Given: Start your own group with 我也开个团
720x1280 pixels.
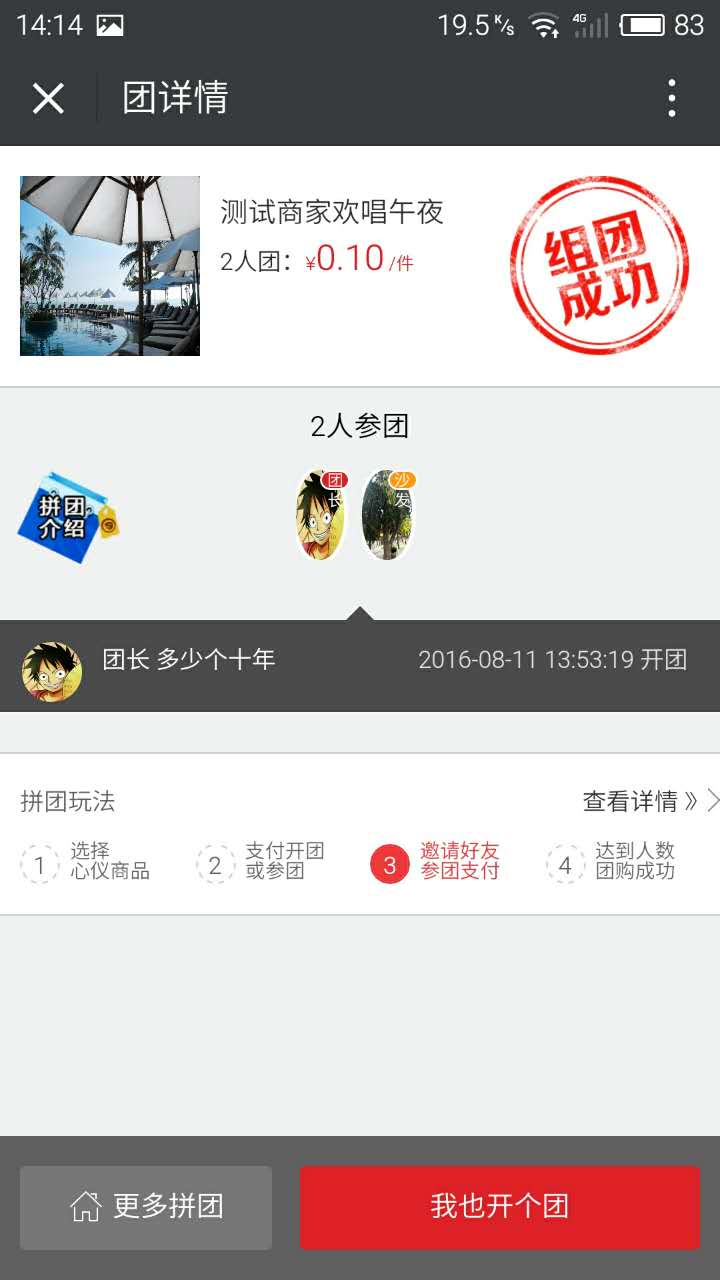Looking at the screenshot, I should 500,1207.
